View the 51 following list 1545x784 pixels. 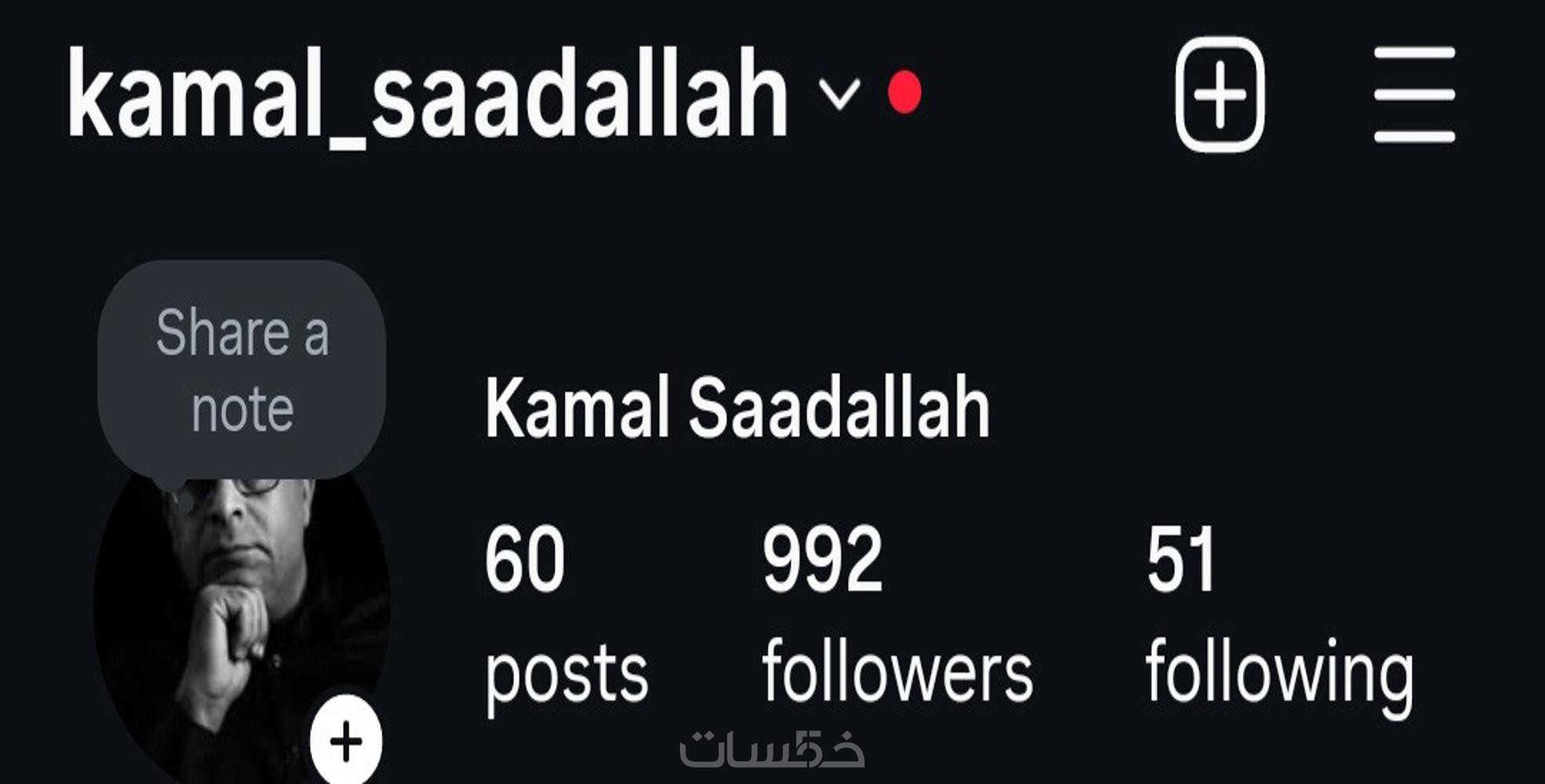tap(1278, 614)
